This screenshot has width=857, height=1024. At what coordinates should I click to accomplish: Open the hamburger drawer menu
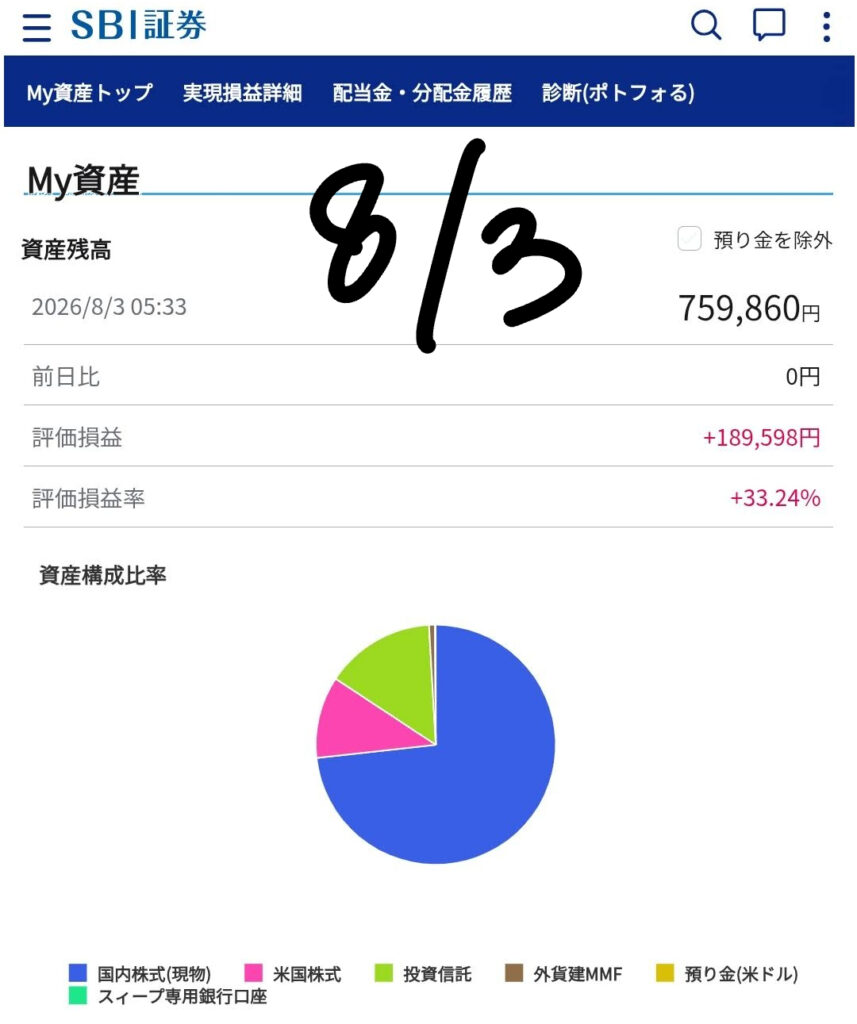(37, 27)
